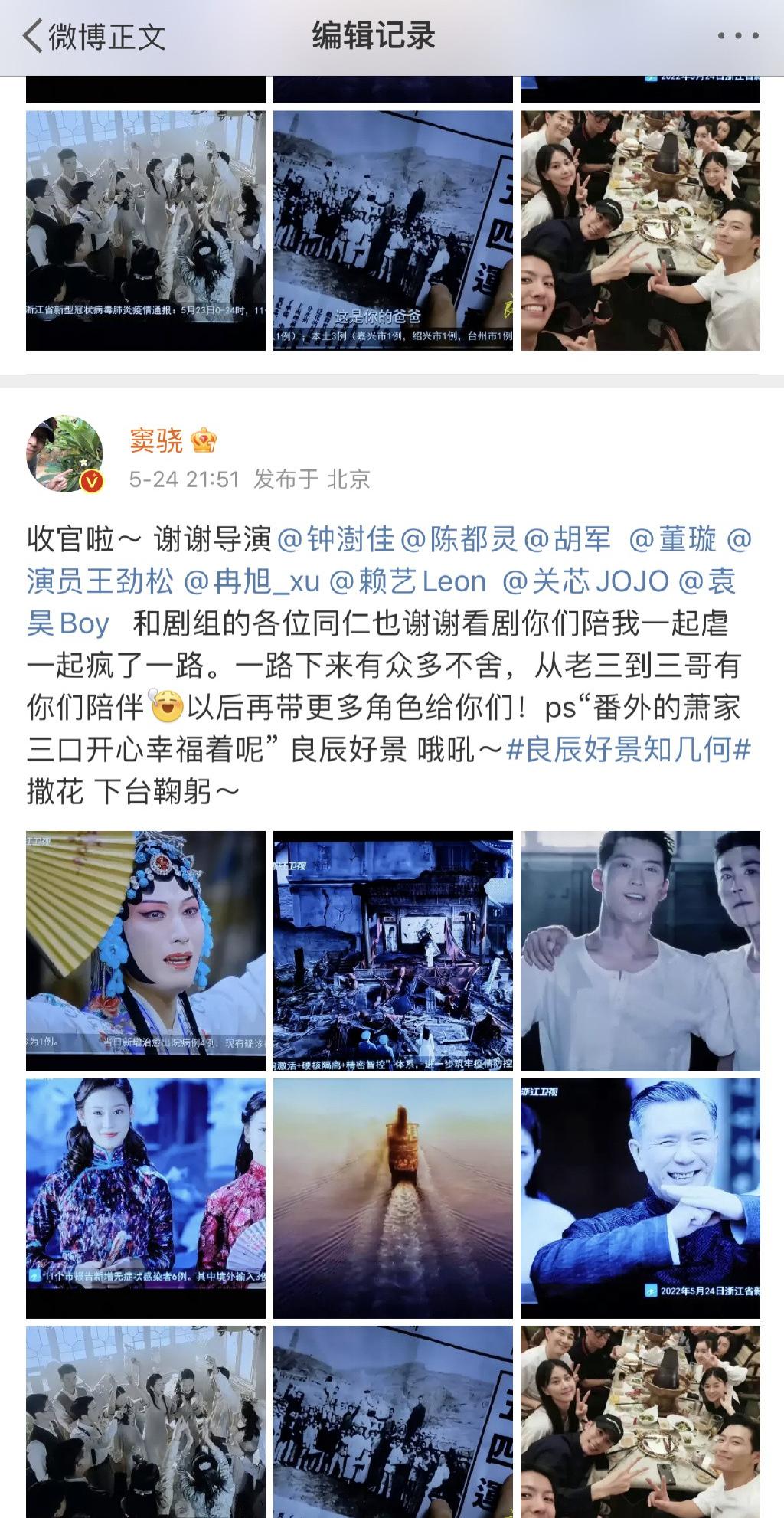View the two men in white shirts photo
This screenshot has width=784, height=1518.
(640, 950)
